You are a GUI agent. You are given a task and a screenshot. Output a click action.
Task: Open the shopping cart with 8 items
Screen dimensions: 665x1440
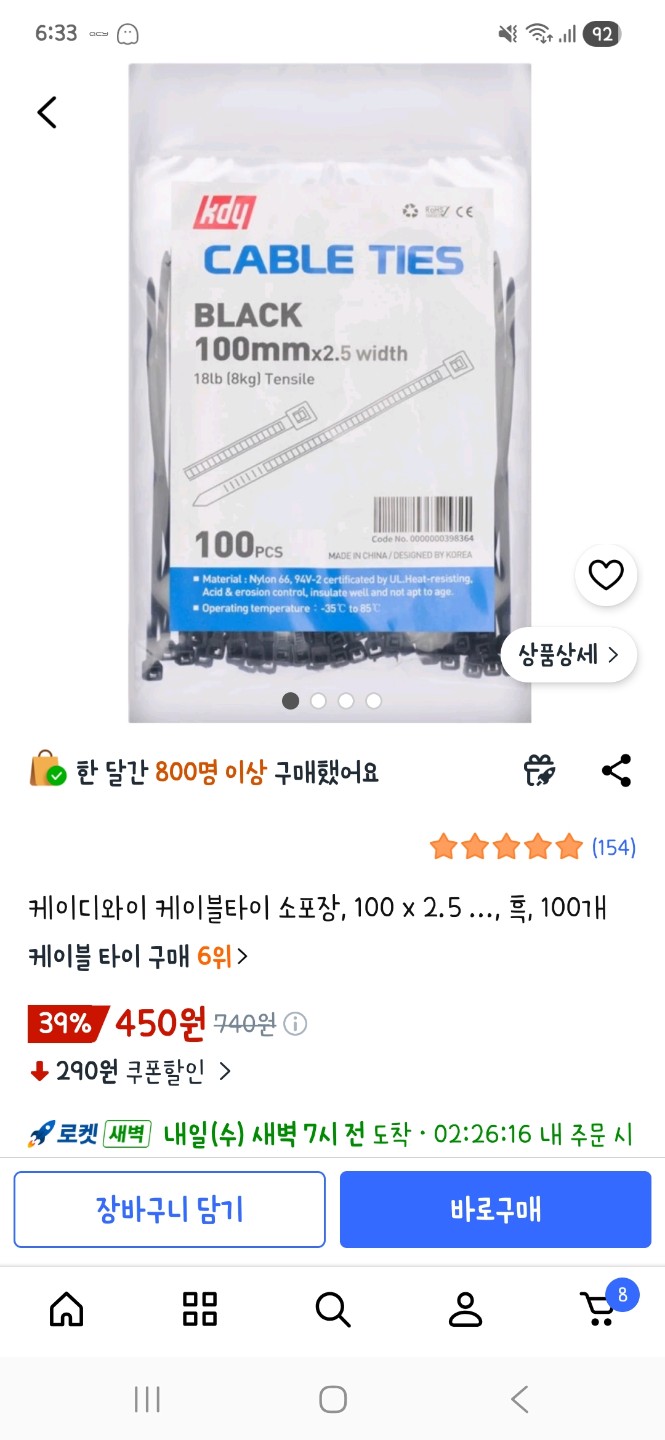pyautogui.click(x=600, y=1308)
